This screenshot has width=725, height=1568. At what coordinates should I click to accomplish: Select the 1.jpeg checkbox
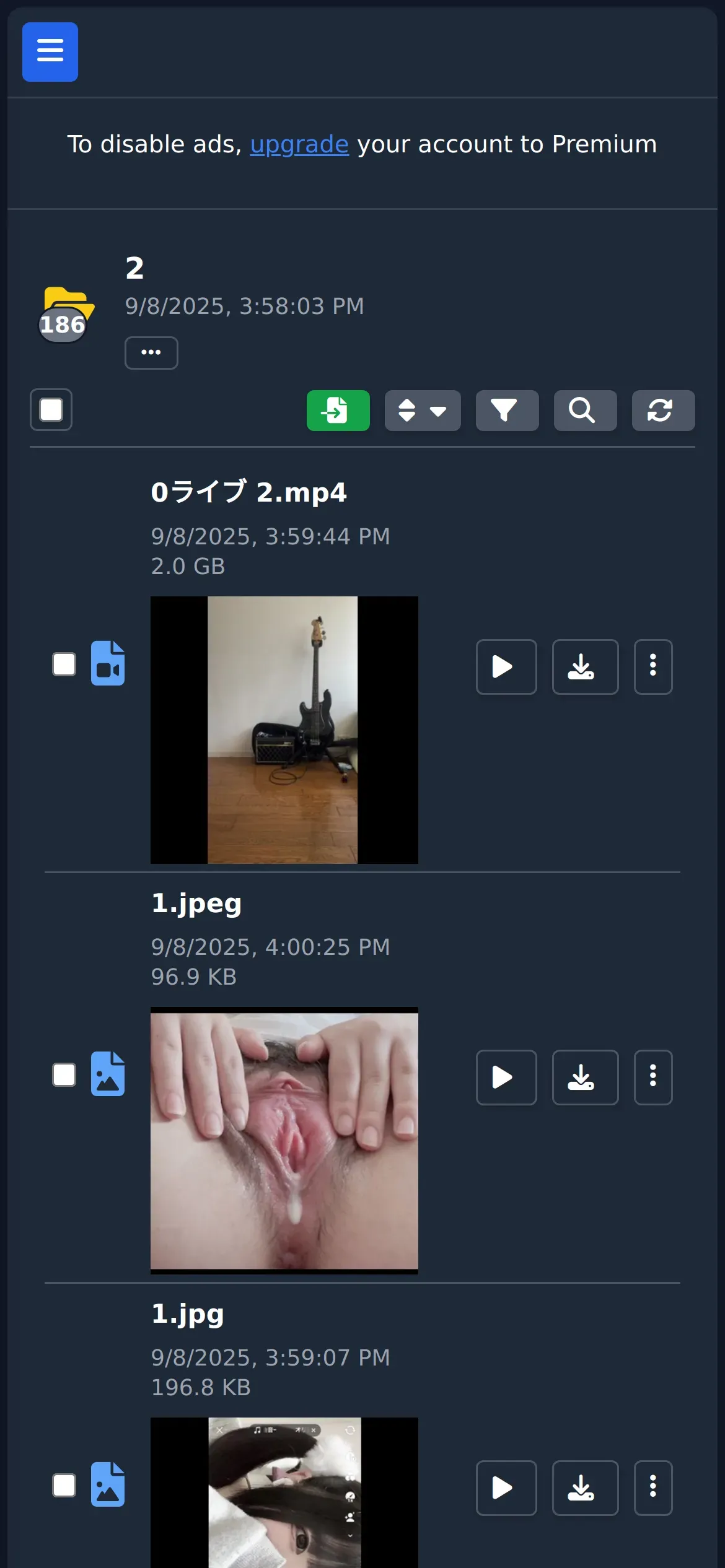point(64,1075)
